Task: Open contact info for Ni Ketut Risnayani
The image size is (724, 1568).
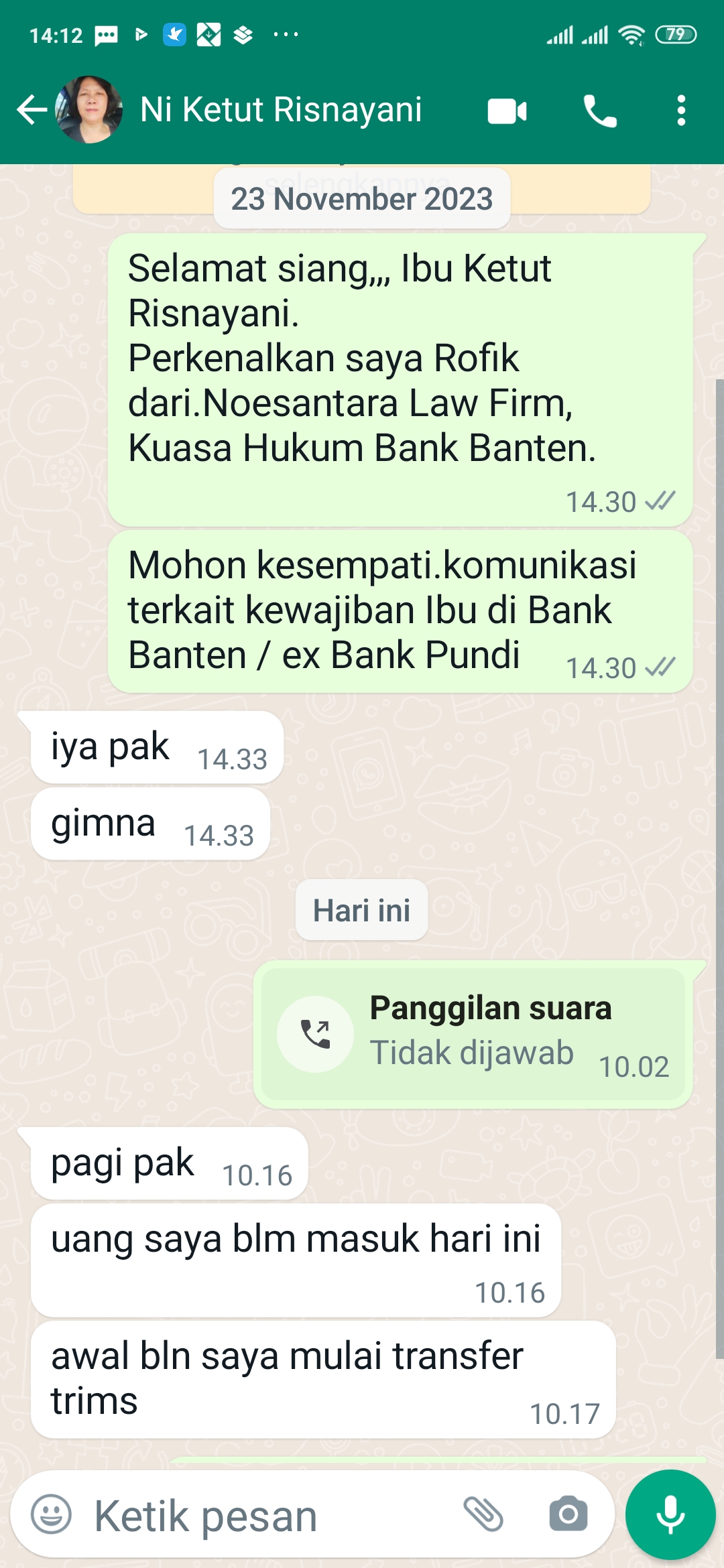Action: click(282, 110)
